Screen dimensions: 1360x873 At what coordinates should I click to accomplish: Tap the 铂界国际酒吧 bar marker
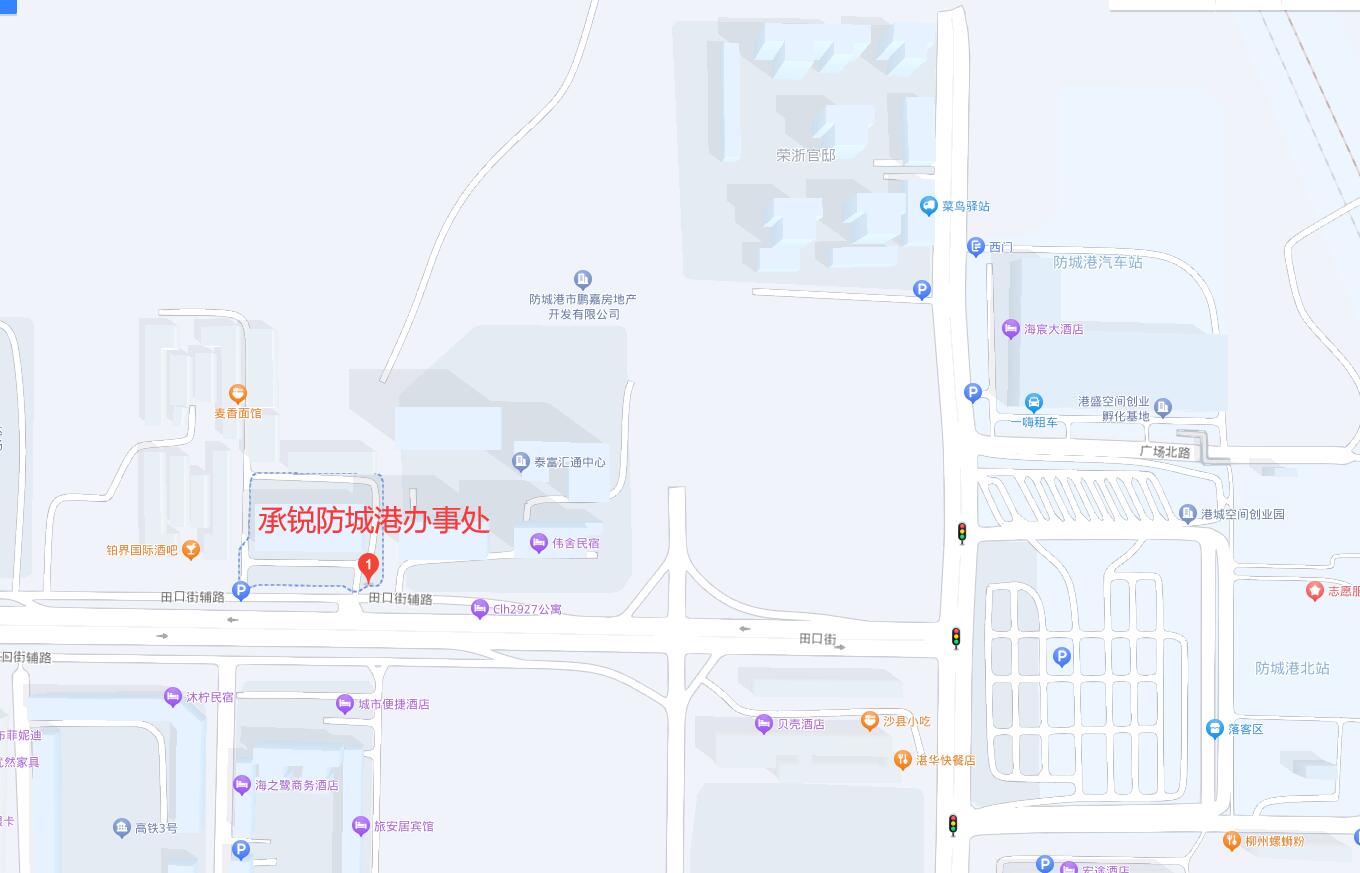pos(191,549)
